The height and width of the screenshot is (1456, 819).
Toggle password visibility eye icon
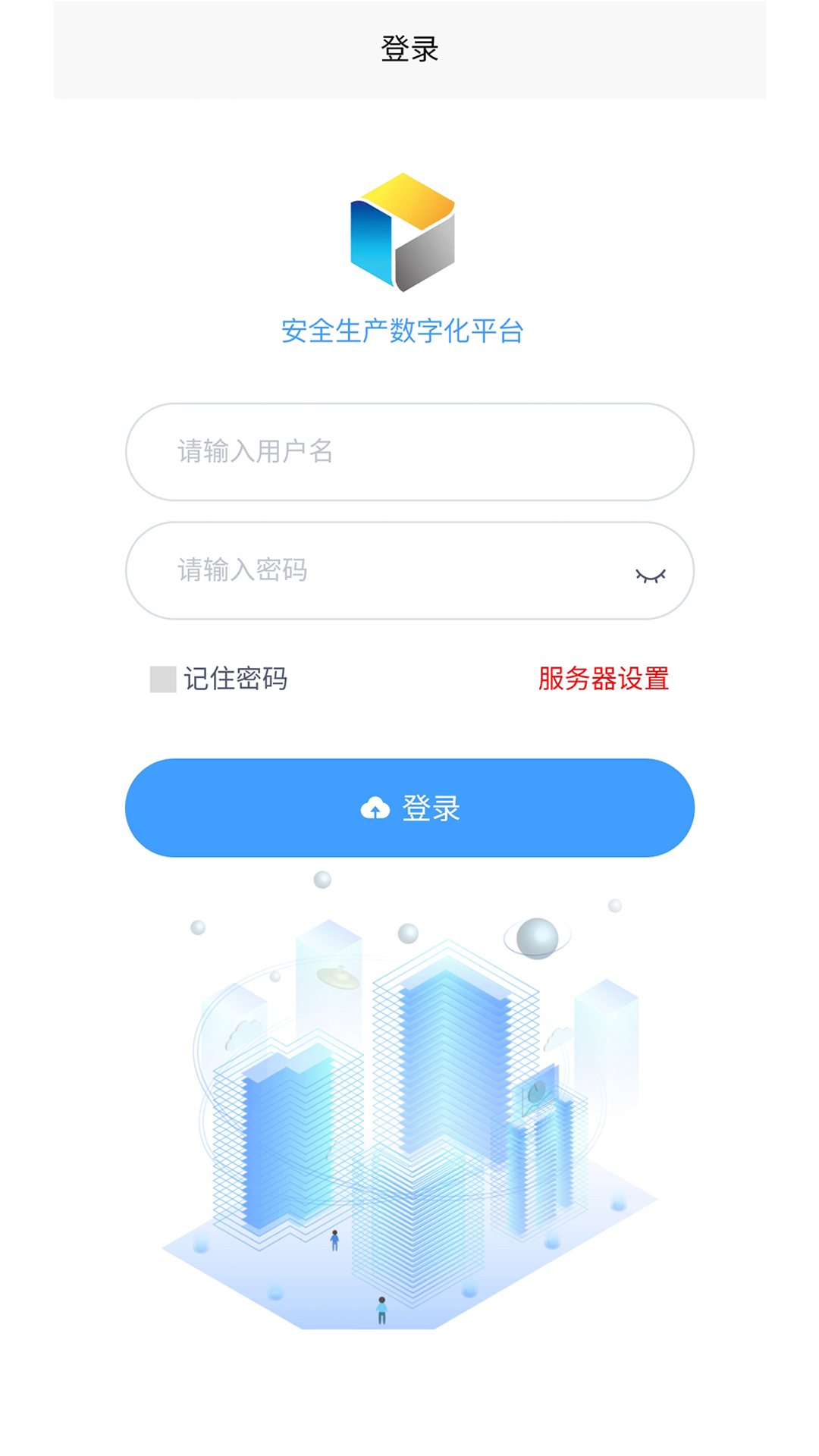coord(650,576)
